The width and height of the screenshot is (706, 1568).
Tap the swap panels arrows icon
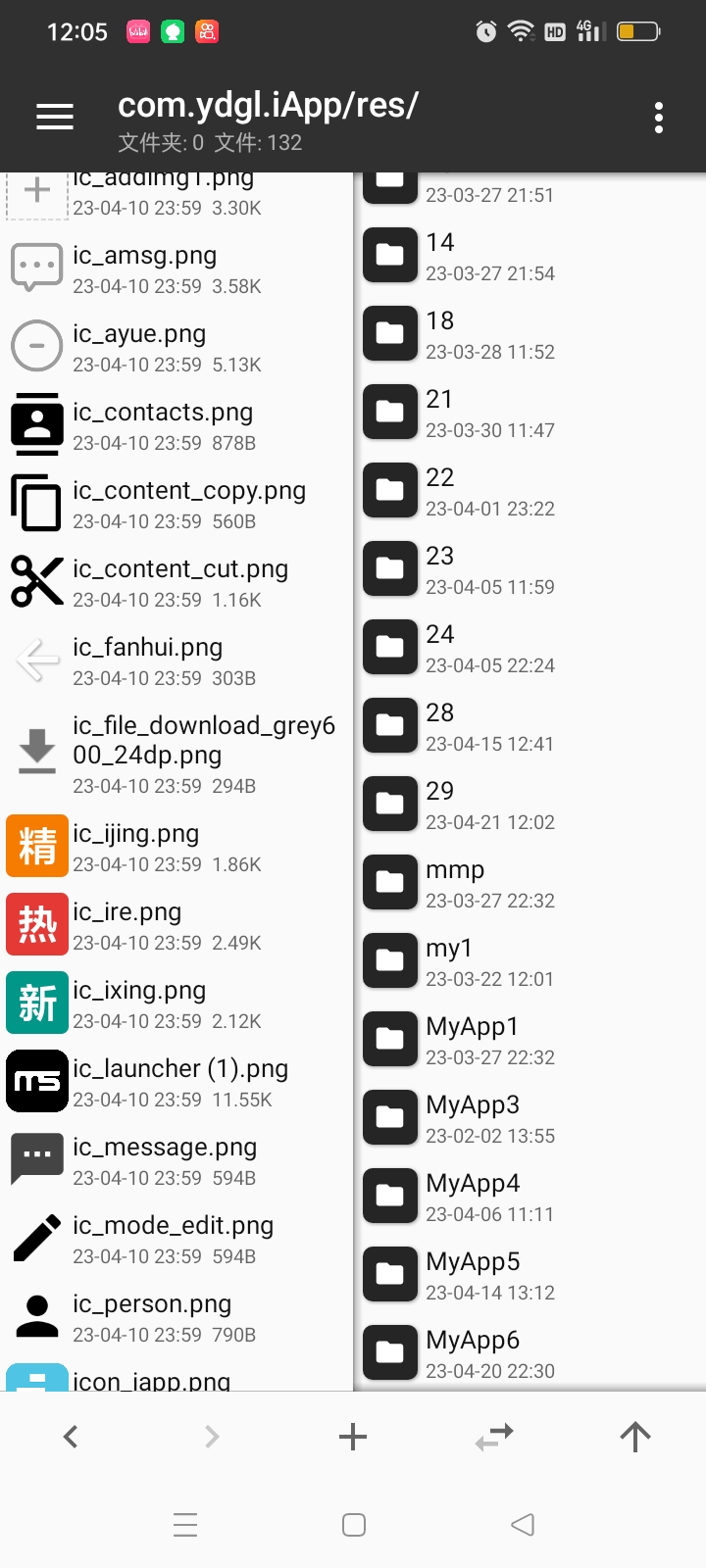(x=494, y=1437)
